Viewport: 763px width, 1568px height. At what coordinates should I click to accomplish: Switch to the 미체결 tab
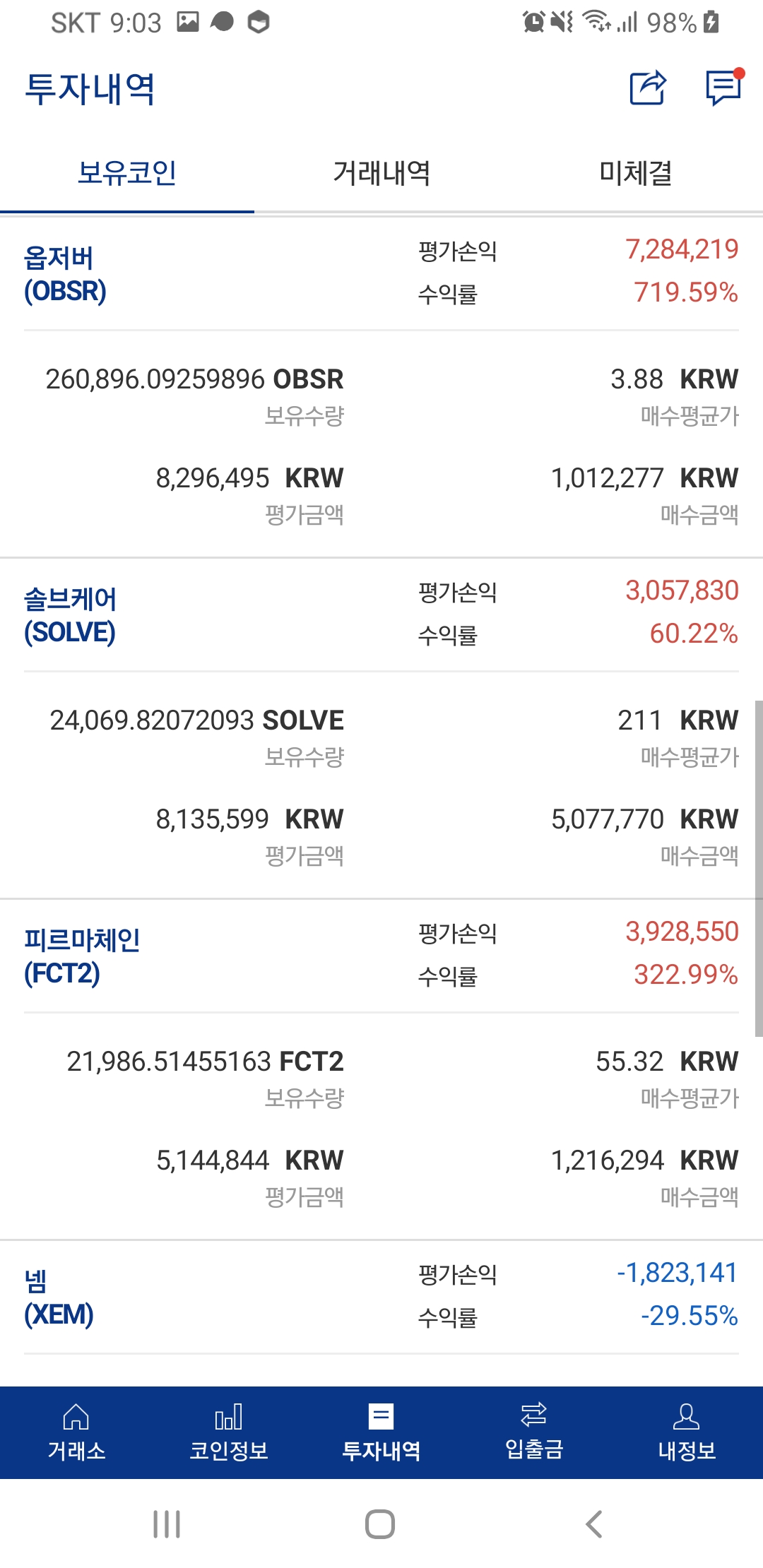(x=635, y=173)
